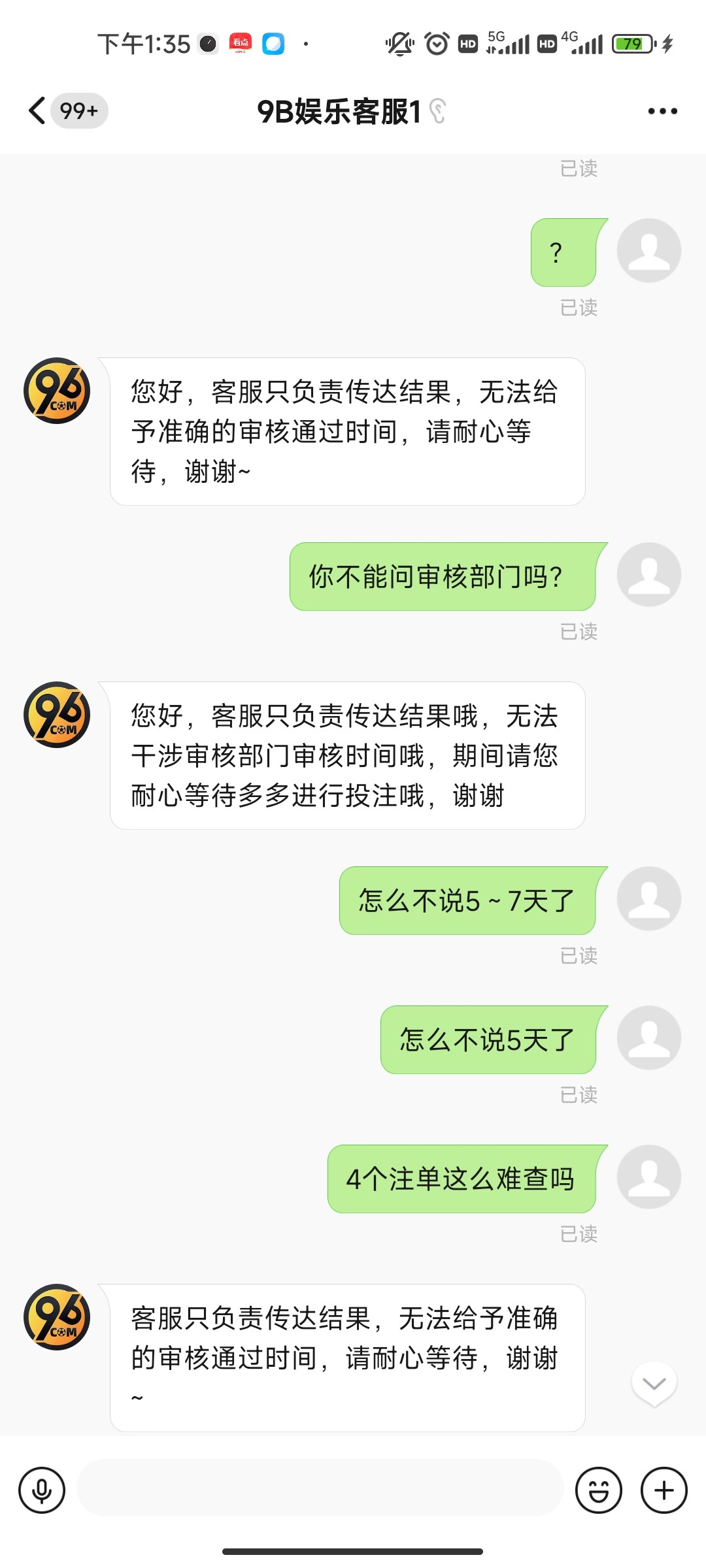The height and width of the screenshot is (1568, 706).
Task: Open the emoji picker icon
Action: [x=599, y=1490]
